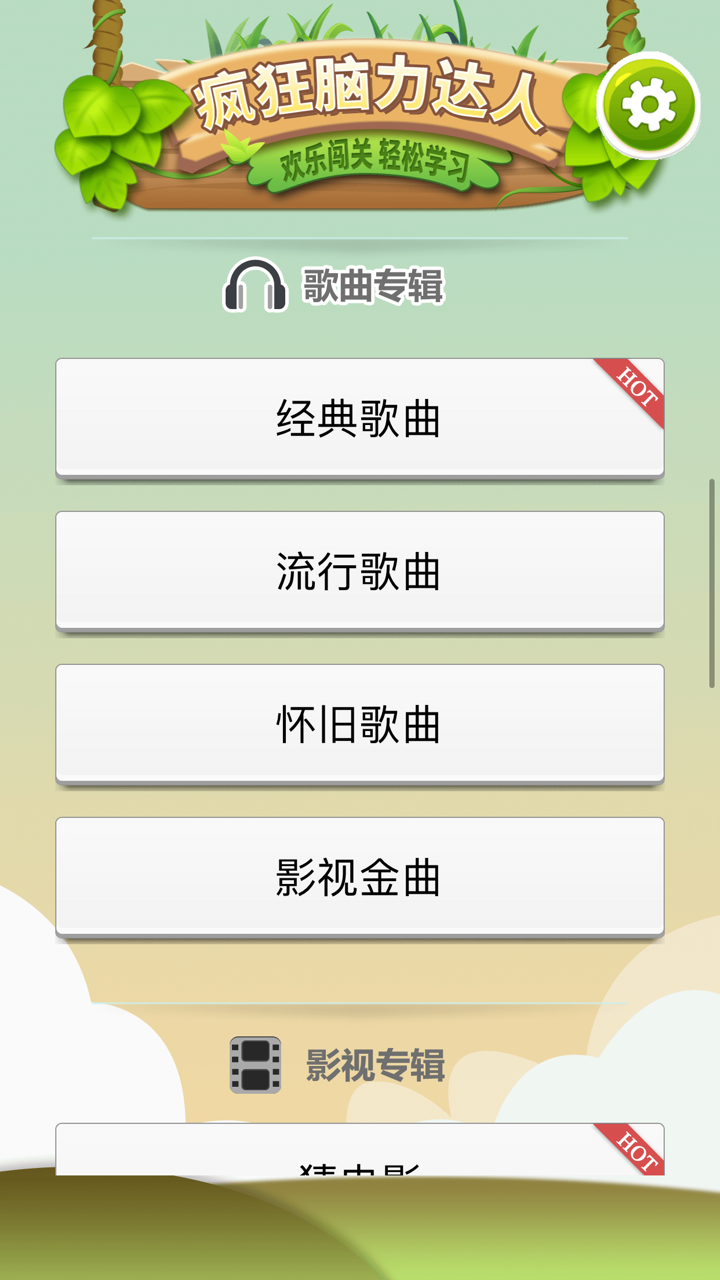Open the 影视金曲 category
Screen dimensions: 720x1280
[x=360, y=876]
